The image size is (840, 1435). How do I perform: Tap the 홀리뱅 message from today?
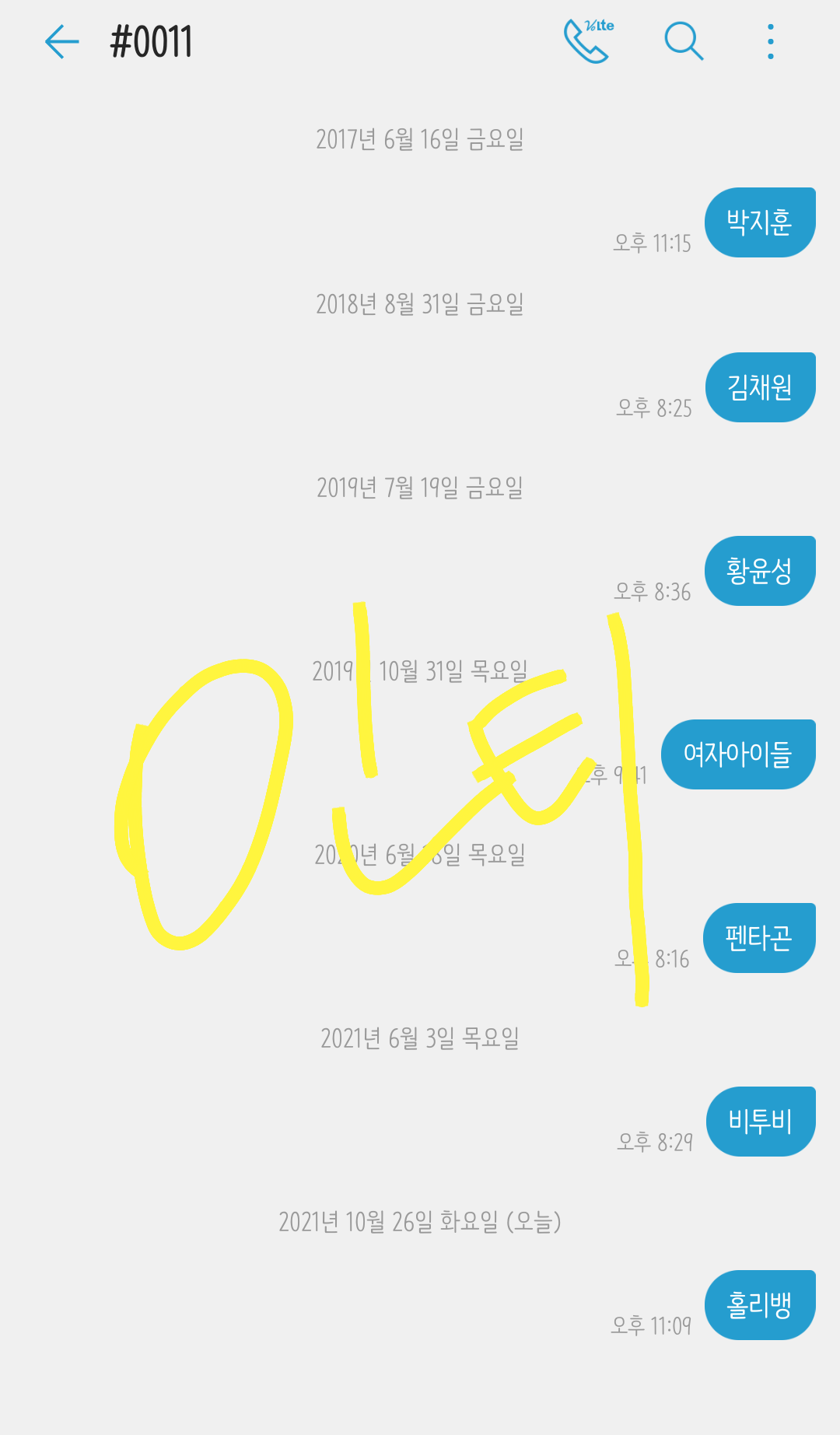click(x=760, y=1304)
